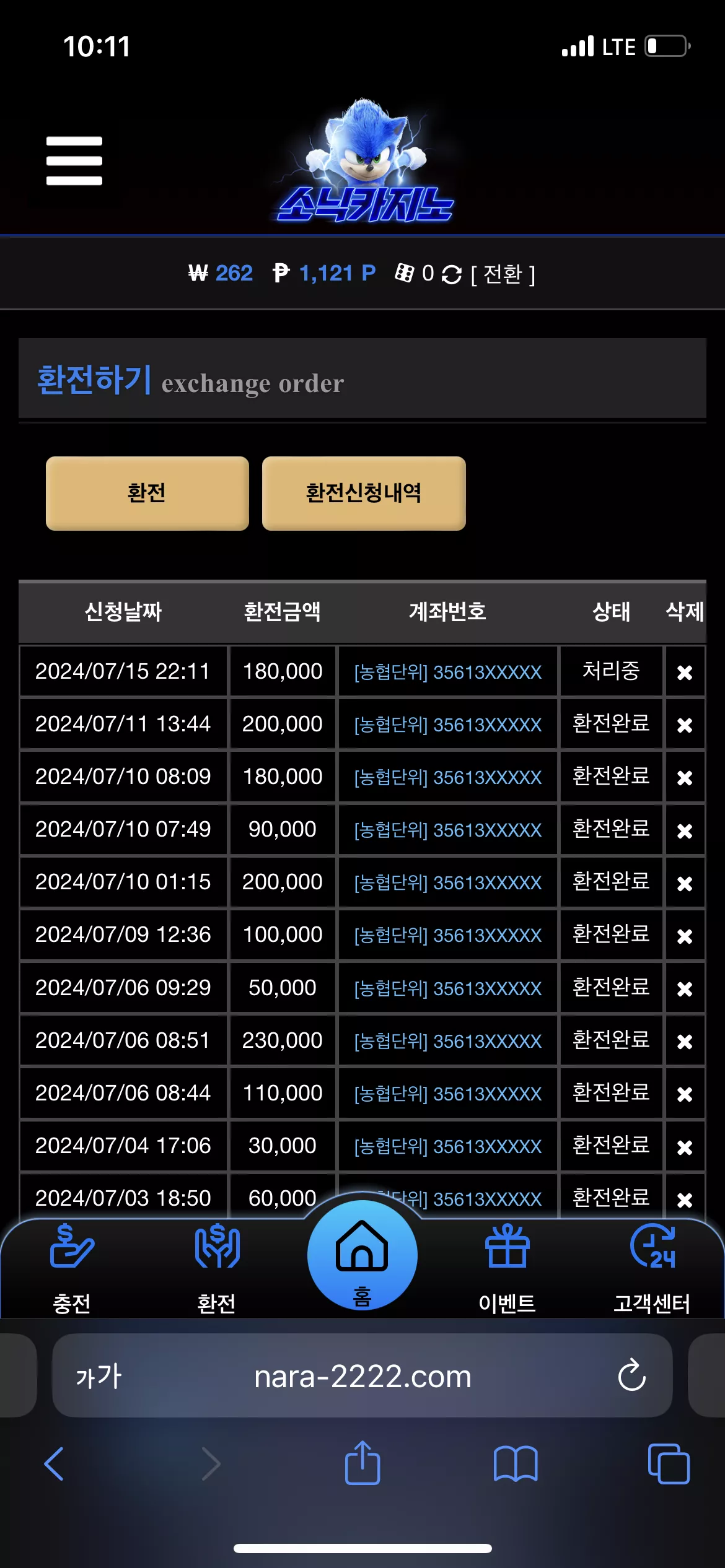The image size is (725, 1568).
Task: Show the open browser tabs
Action: 669,1464
